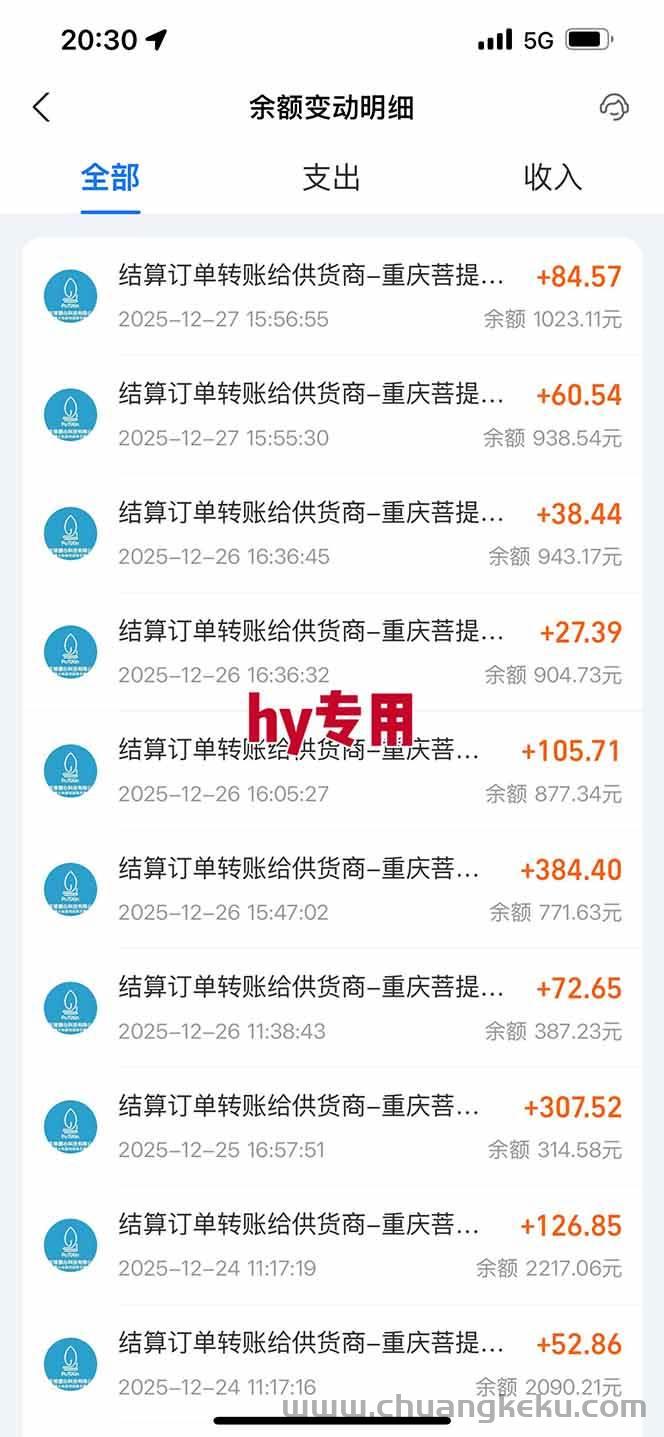This screenshot has width=664, height=1437.
Task: Select the +72.65 transaction record
Action: [332, 1008]
